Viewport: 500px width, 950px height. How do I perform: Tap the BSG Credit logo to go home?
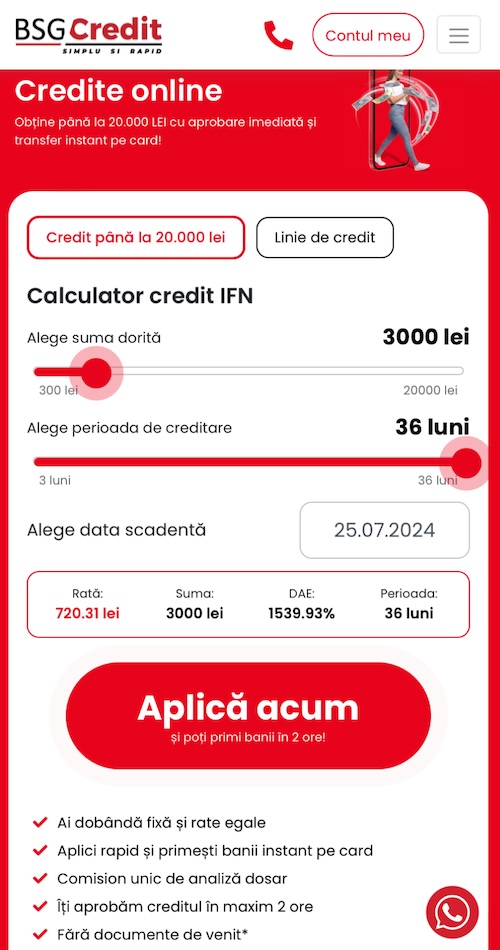[x=88, y=35]
